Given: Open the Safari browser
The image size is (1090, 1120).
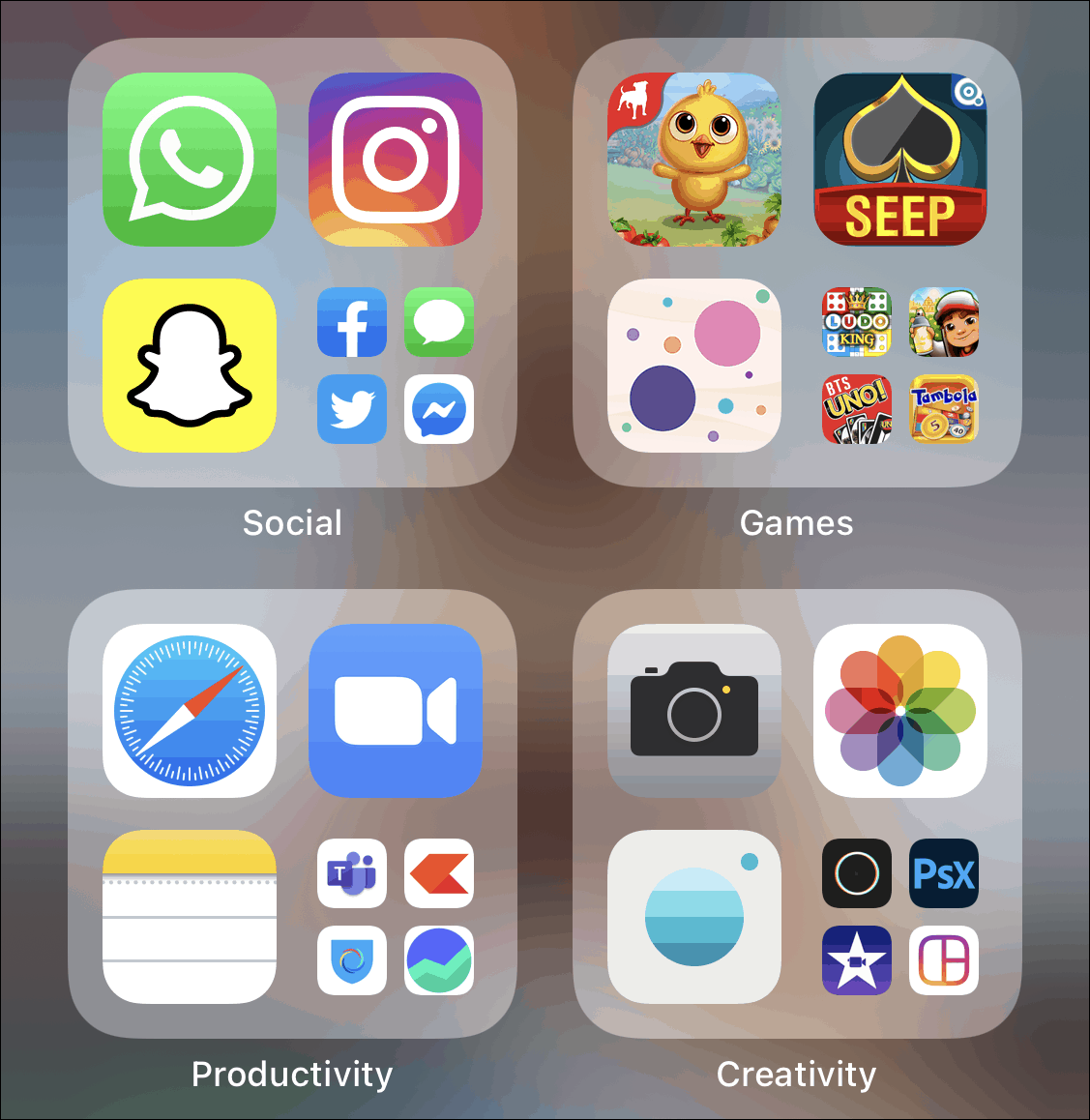Looking at the screenshot, I should click(190, 711).
